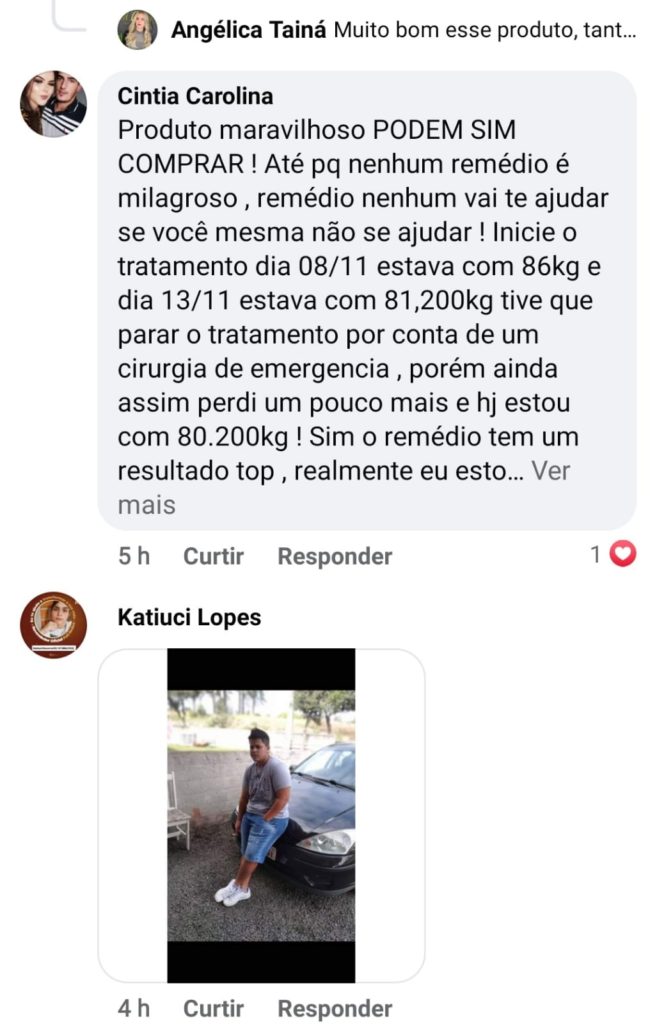
Task: Reply to Cintia Carolina's comment
Action: click(x=335, y=556)
